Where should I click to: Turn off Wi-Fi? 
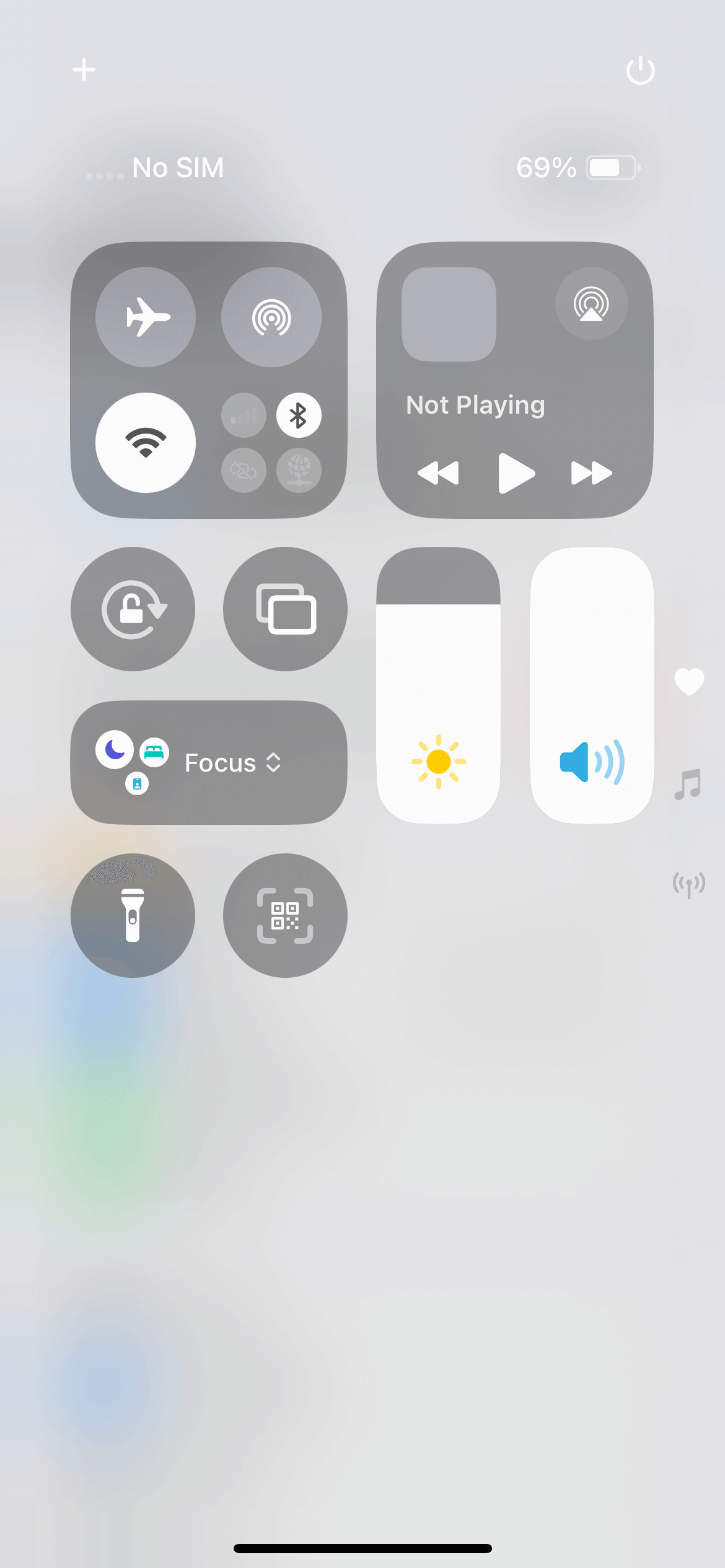click(146, 443)
